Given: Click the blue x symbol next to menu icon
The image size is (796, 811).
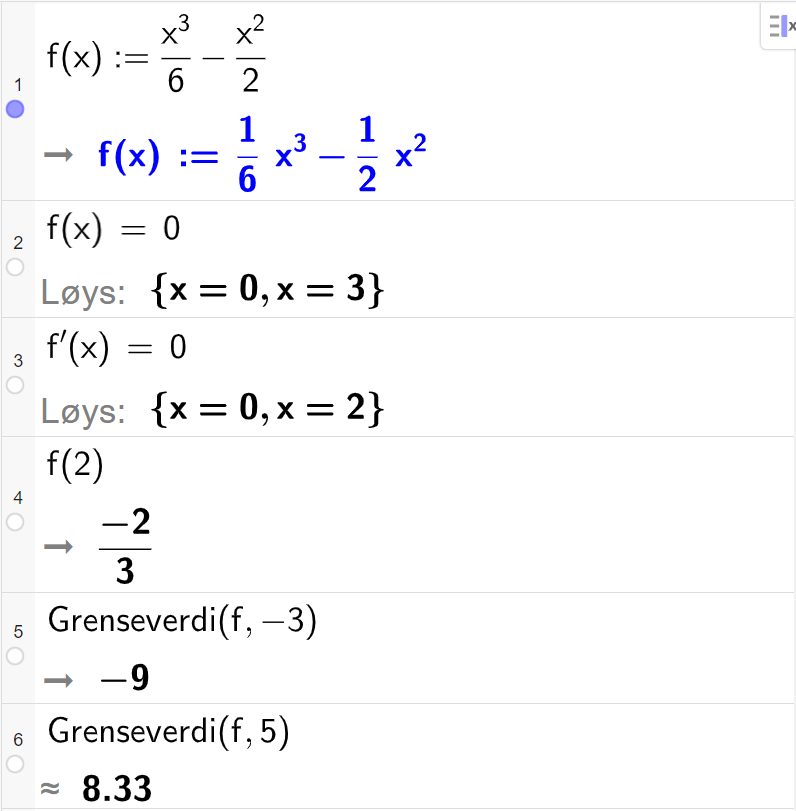Looking at the screenshot, I should point(791,26).
